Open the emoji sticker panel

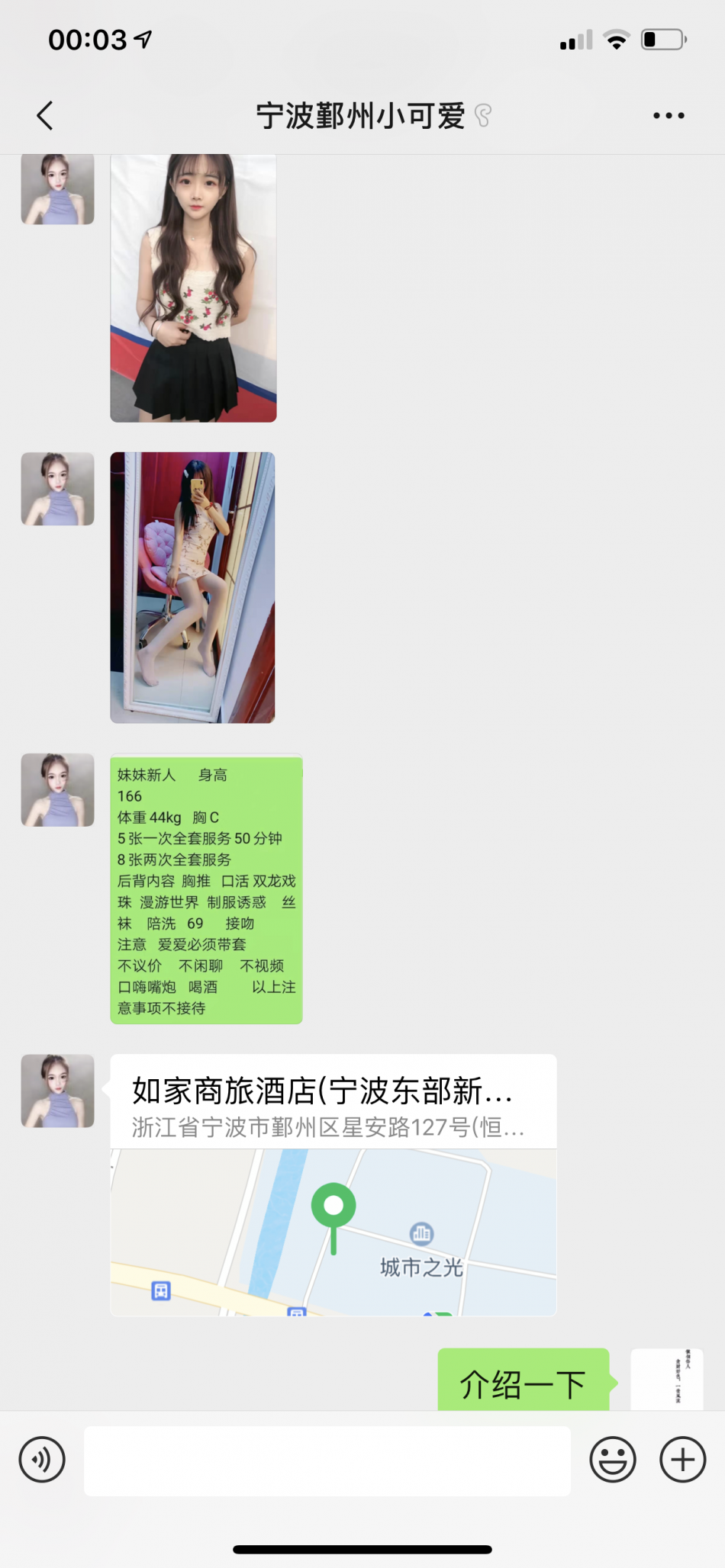tap(613, 1460)
